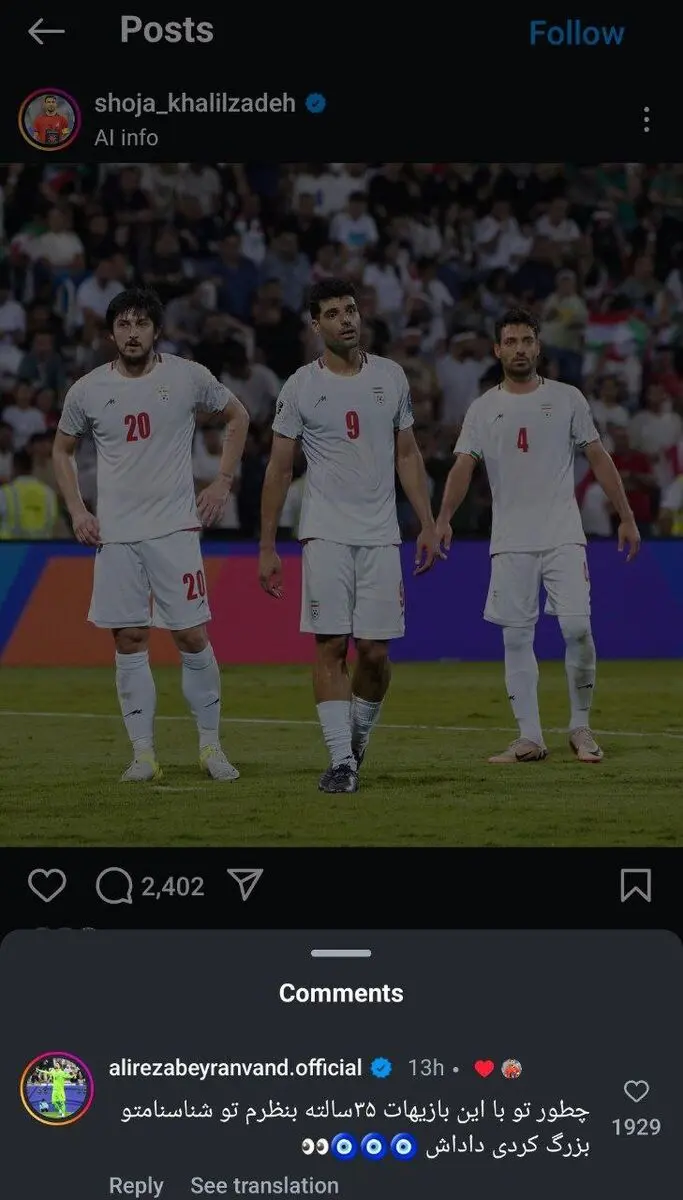Like the post with the heart icon

[46, 885]
